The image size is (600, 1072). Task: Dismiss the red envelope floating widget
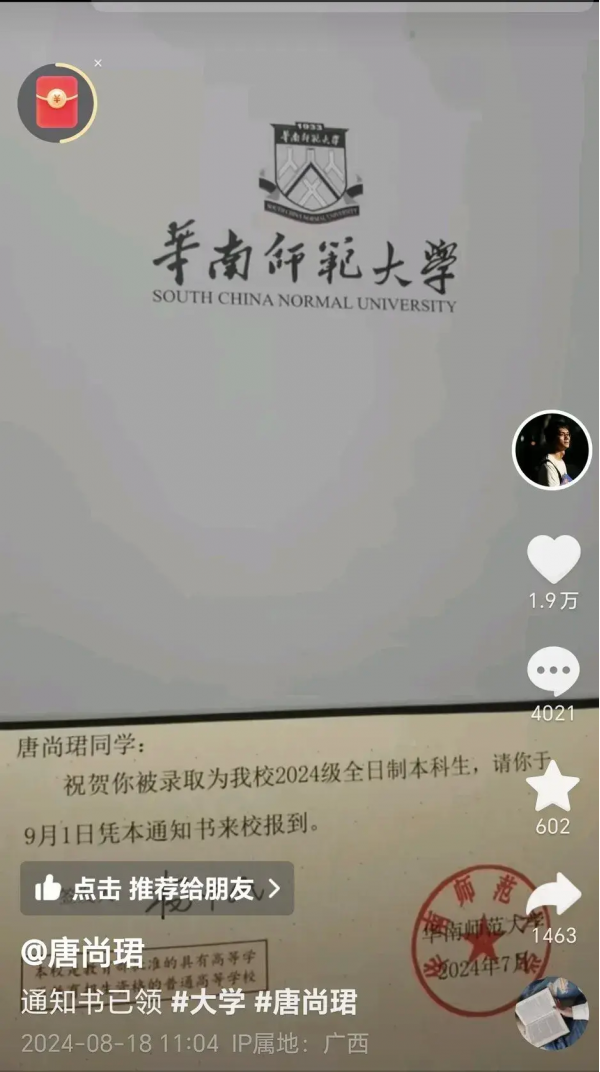98,63
